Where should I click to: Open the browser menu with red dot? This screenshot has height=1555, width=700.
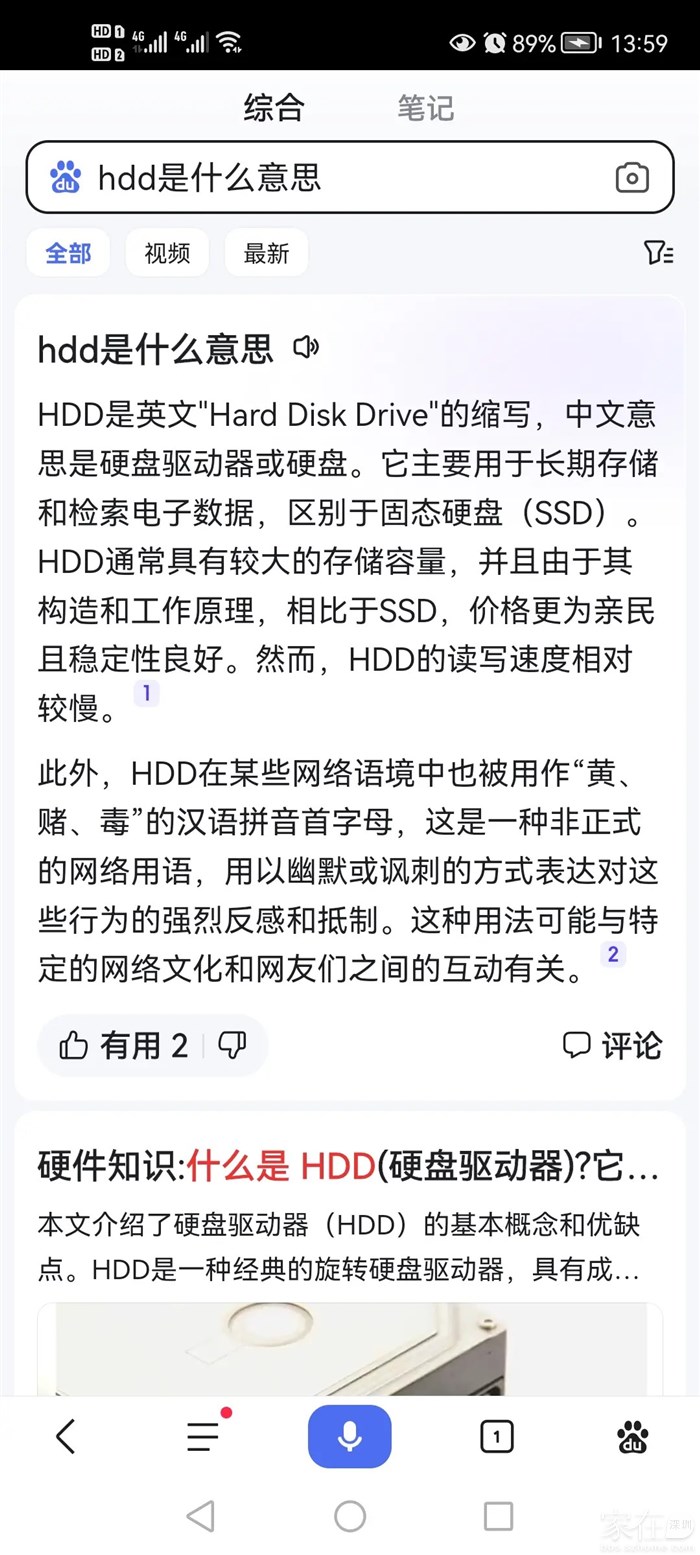tap(203, 1437)
